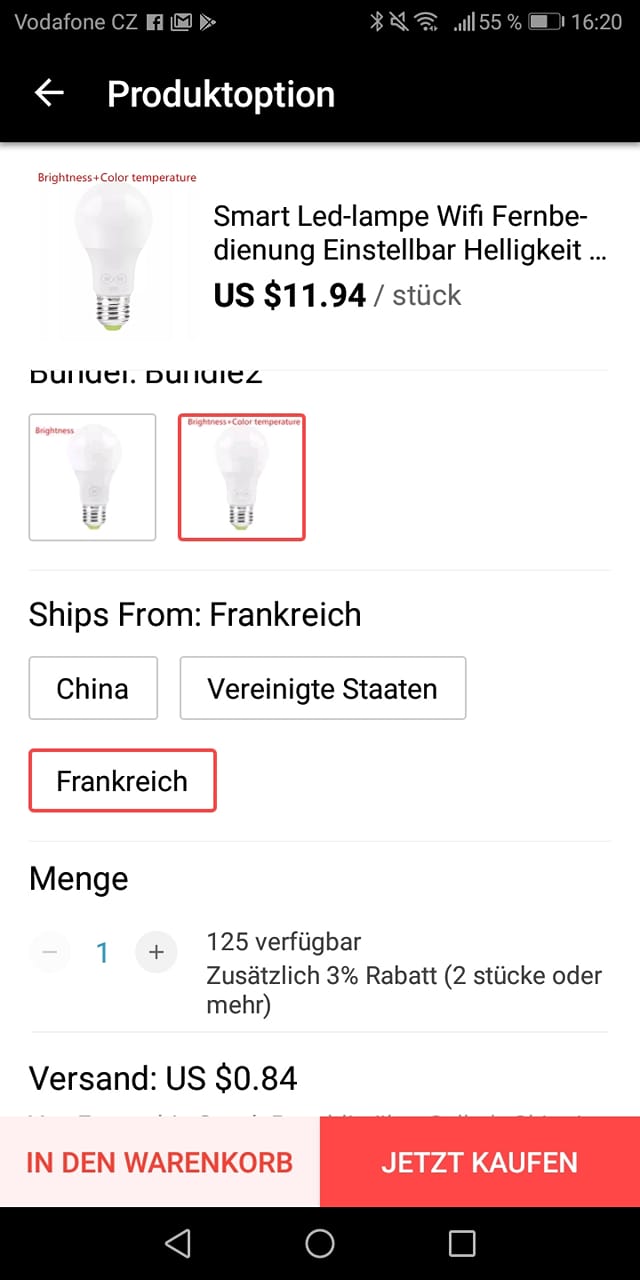Choose Vereinigte Staaten shipping origin
The height and width of the screenshot is (1280, 640).
coord(322,688)
